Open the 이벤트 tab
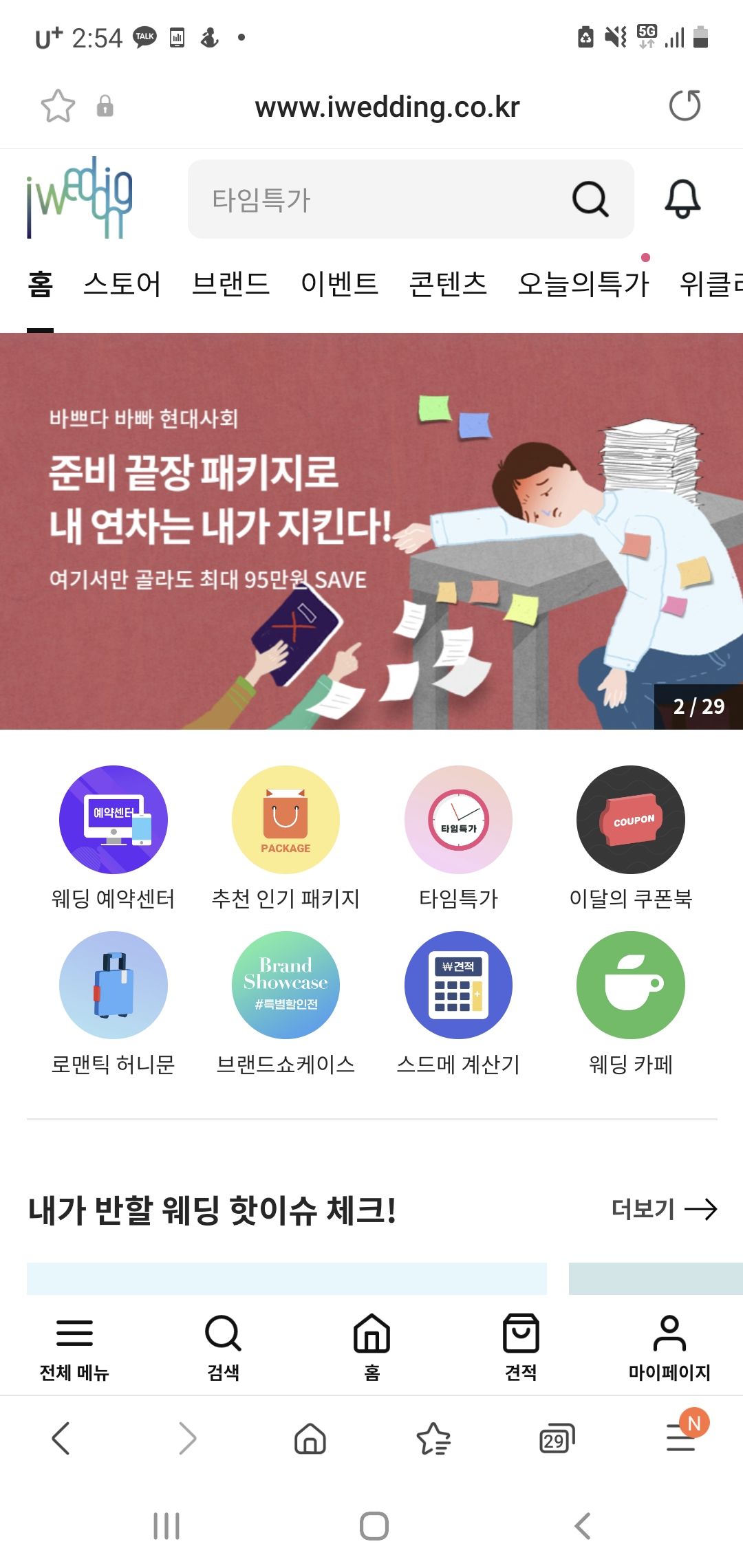Screen dimensions: 743x1568 coord(339,284)
